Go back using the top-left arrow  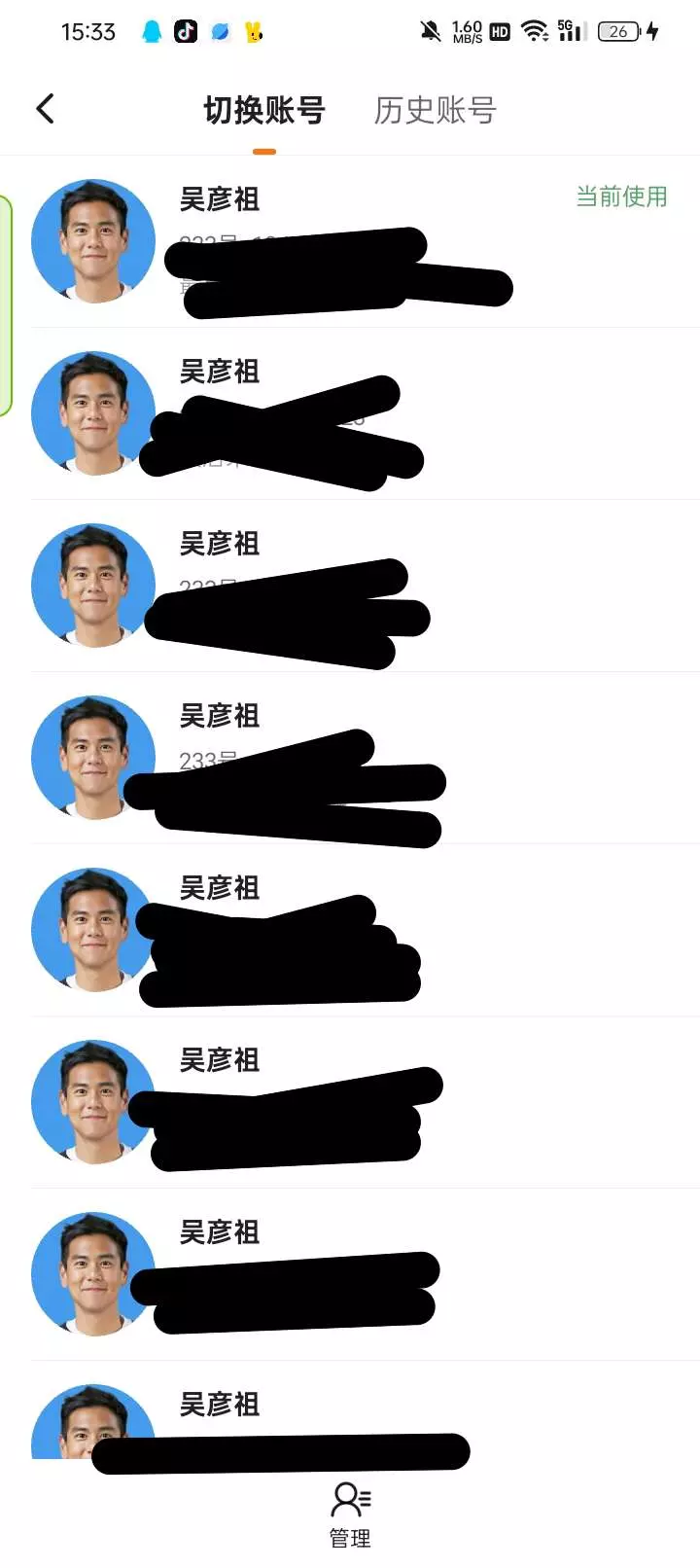45,109
